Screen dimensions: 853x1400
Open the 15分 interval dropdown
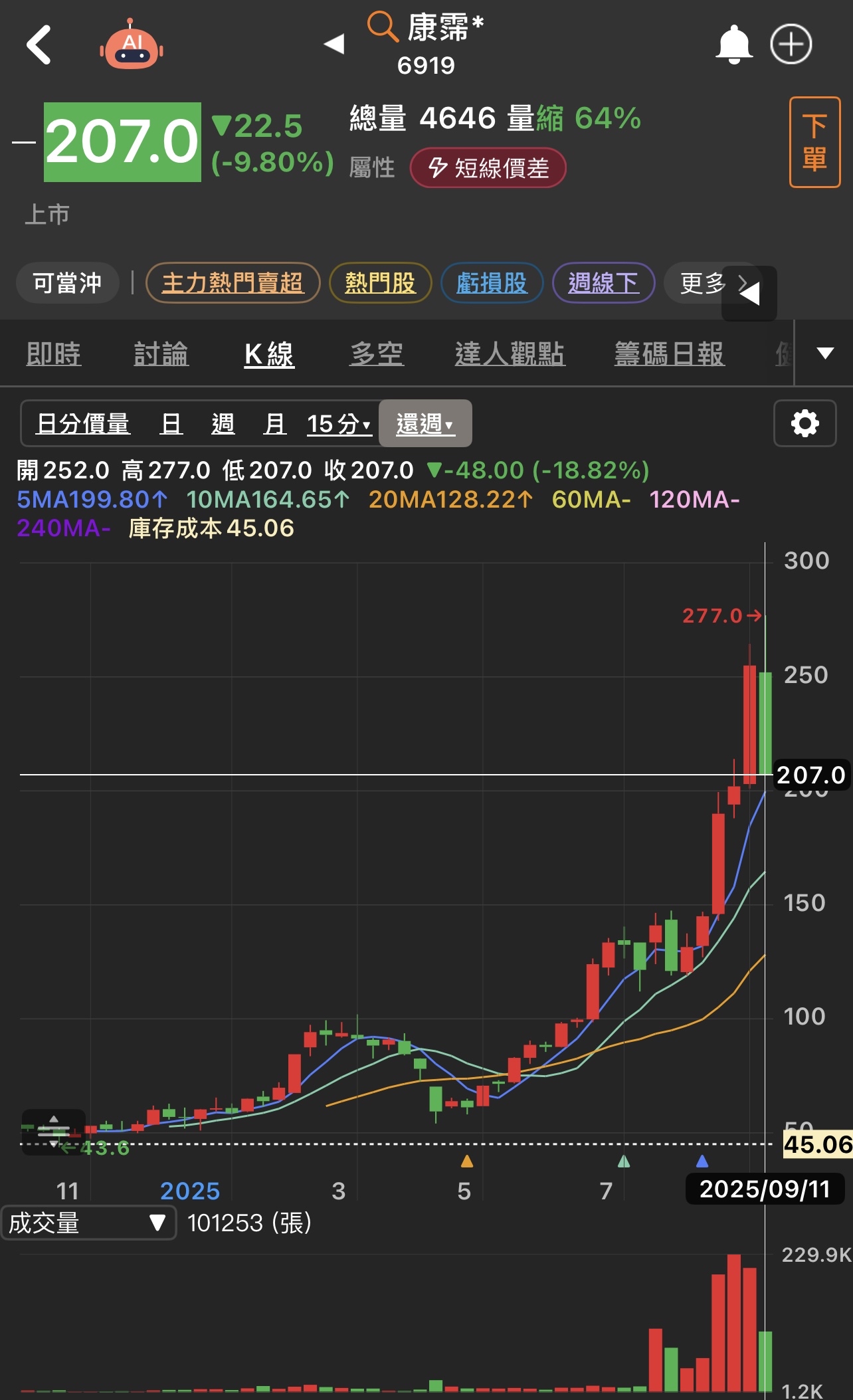339,424
